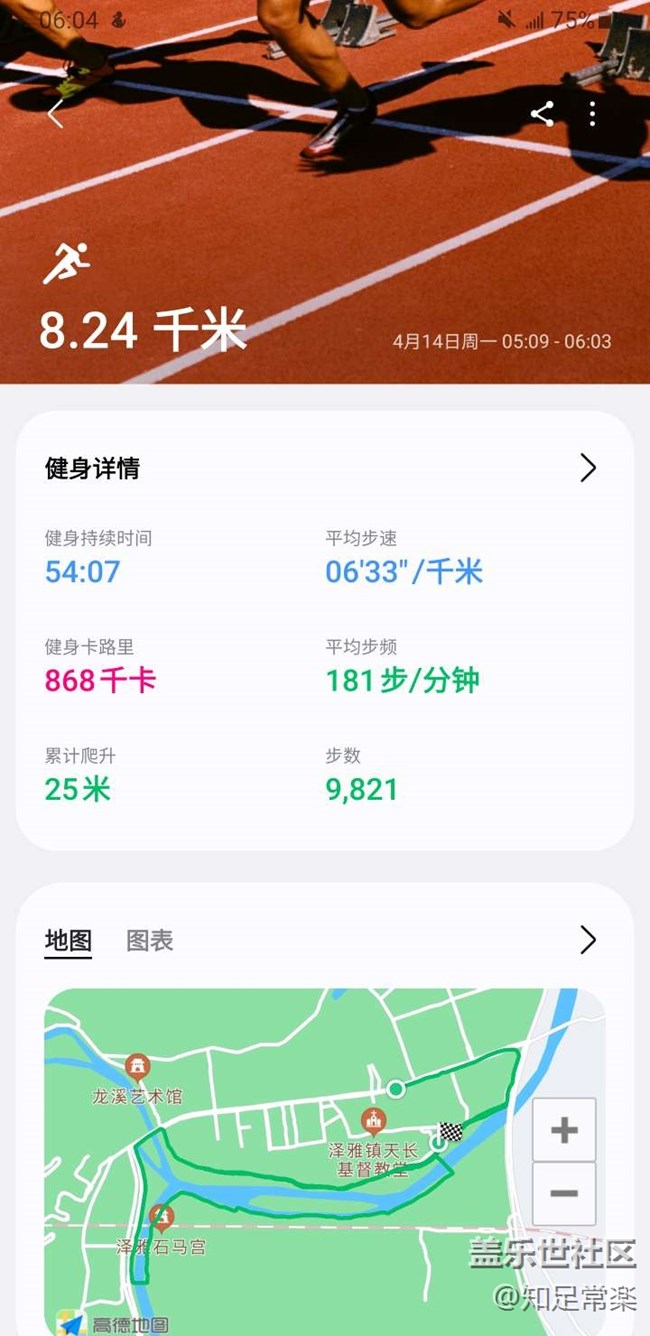Open 健身详情 details via its chevron
This screenshot has width=650, height=1336.
(x=588, y=467)
